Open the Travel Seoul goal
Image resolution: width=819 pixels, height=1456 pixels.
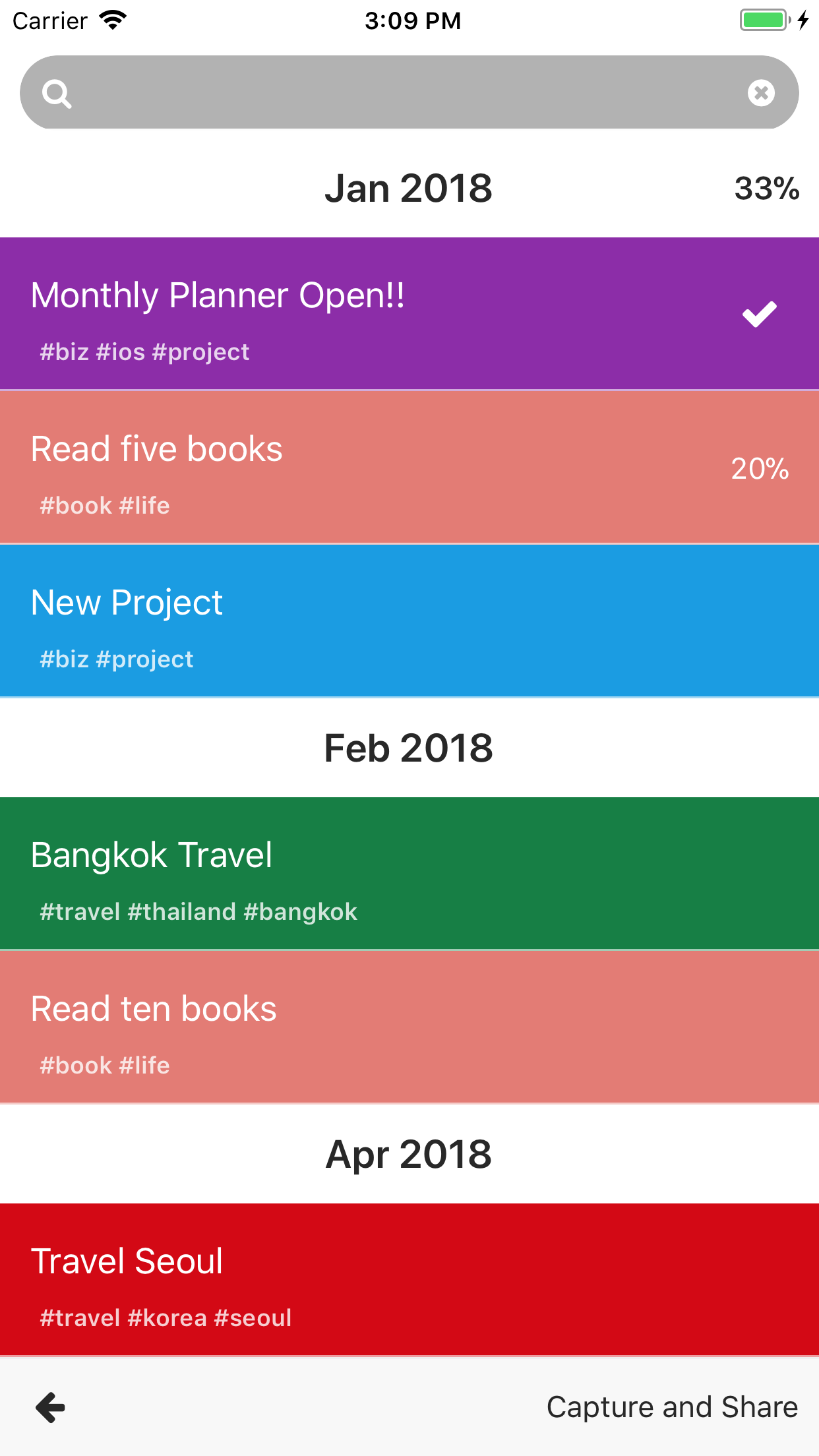(x=409, y=1280)
